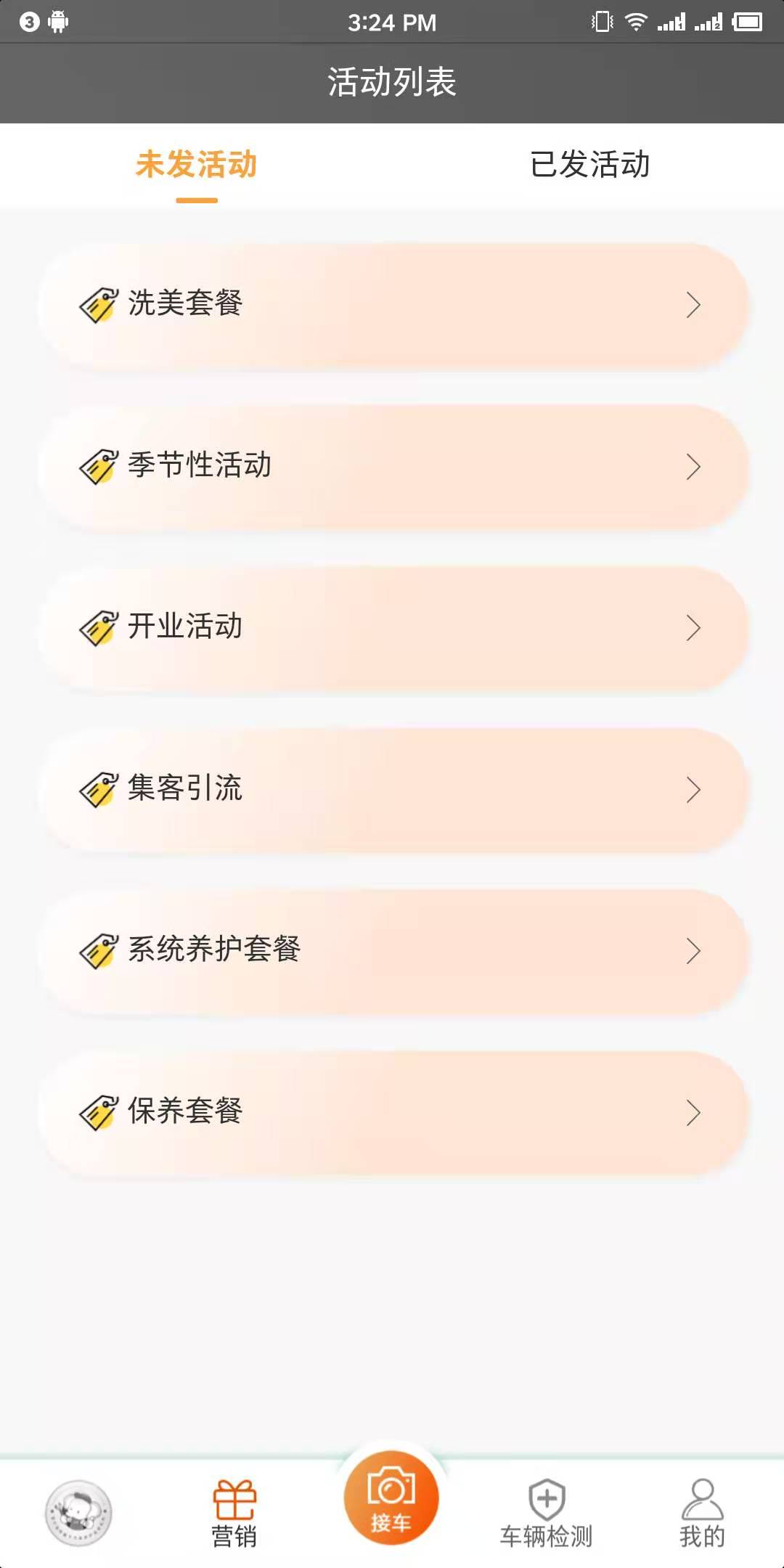784x1568 pixels.
Task: Open the 季节性活动 row
Action: click(393, 467)
